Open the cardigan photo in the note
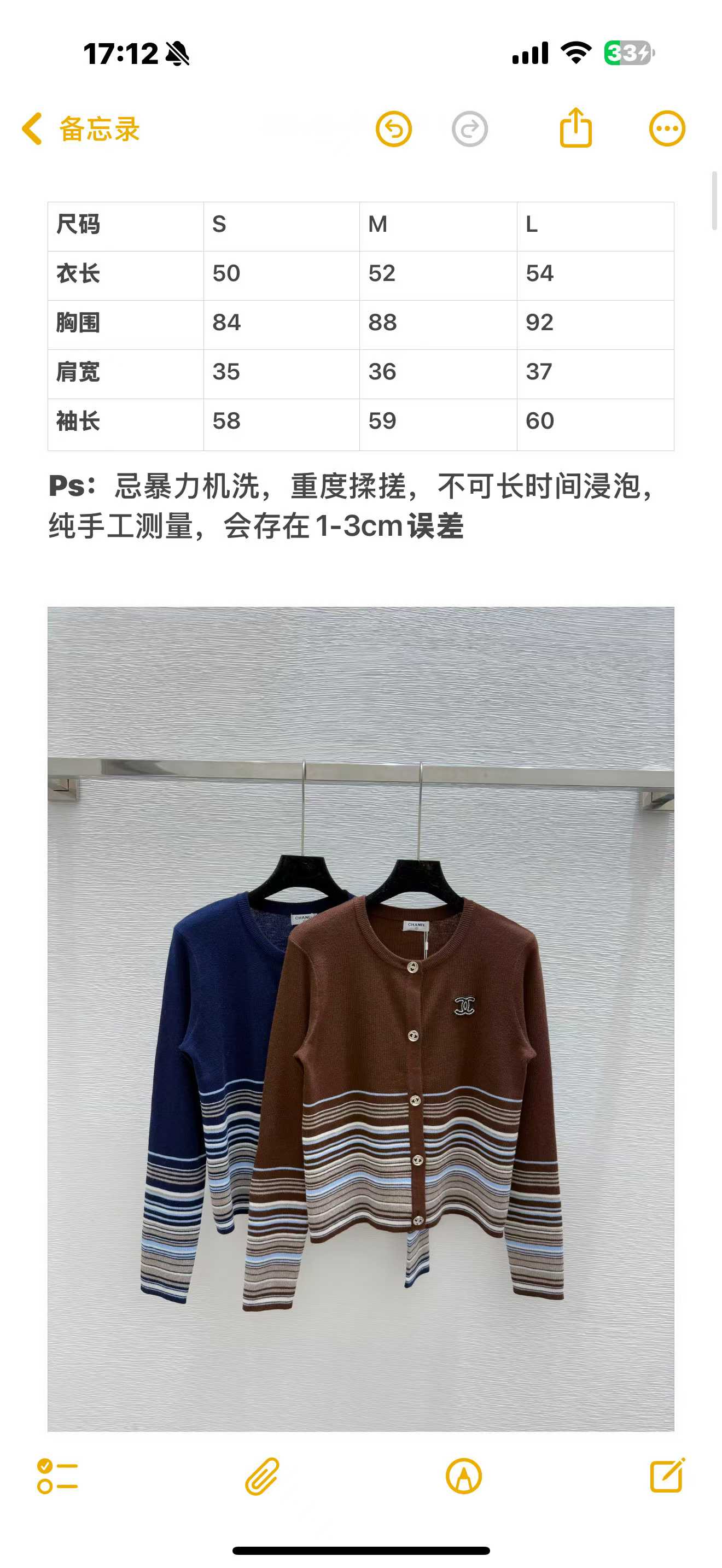The width and height of the screenshot is (722, 1568). click(x=361, y=1019)
